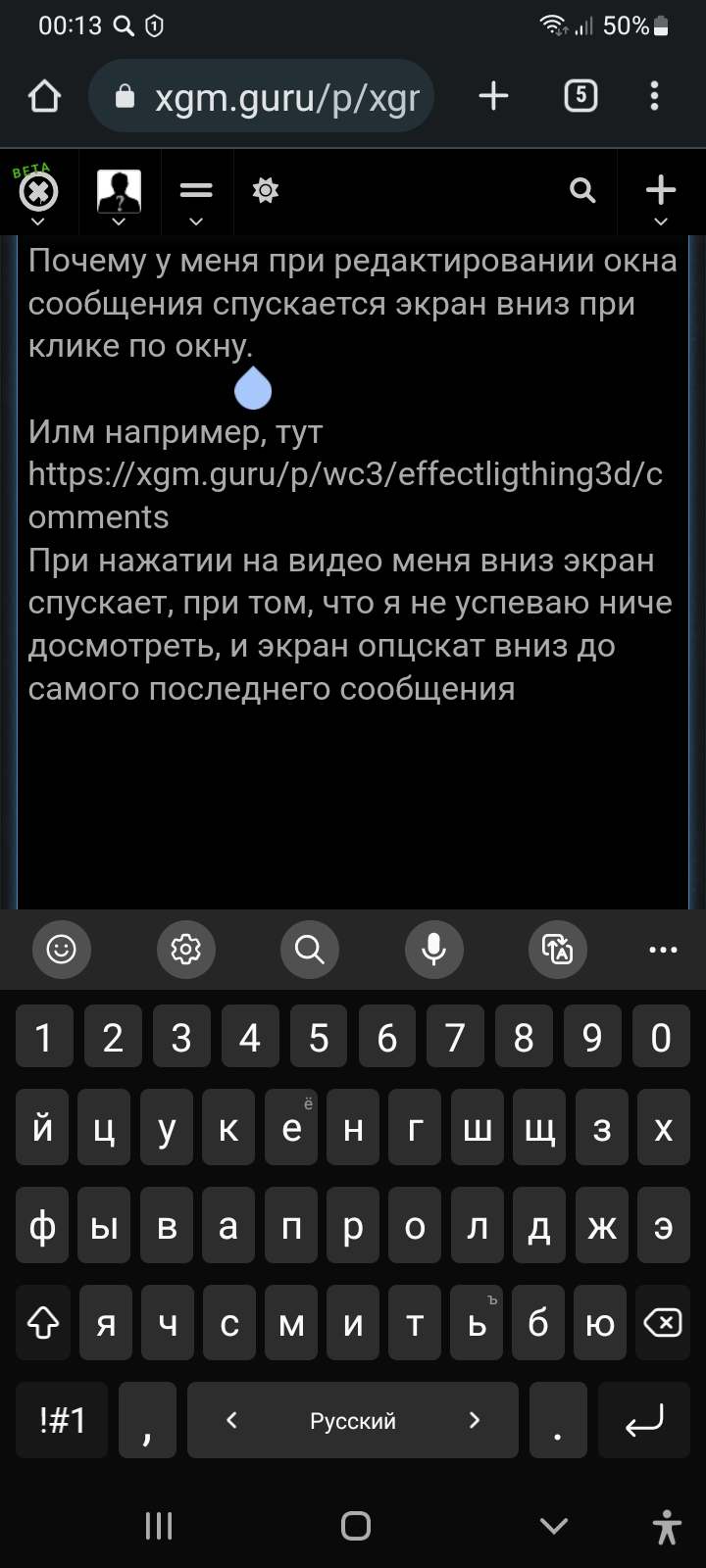The width and height of the screenshot is (706, 1568).
Task: Show more keyboard toolbar options
Action: point(663,949)
